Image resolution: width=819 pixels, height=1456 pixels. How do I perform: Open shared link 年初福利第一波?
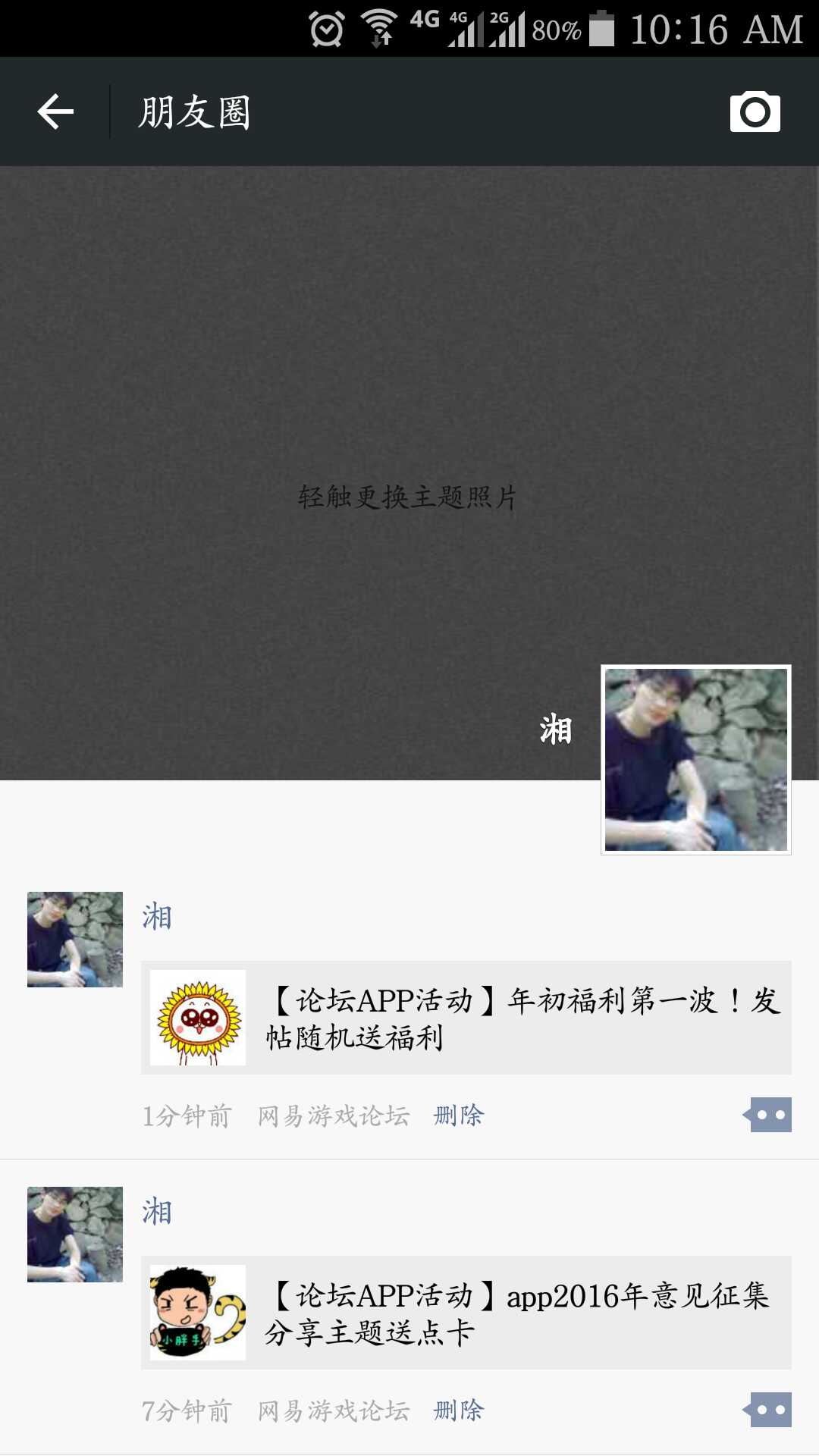point(466,1018)
